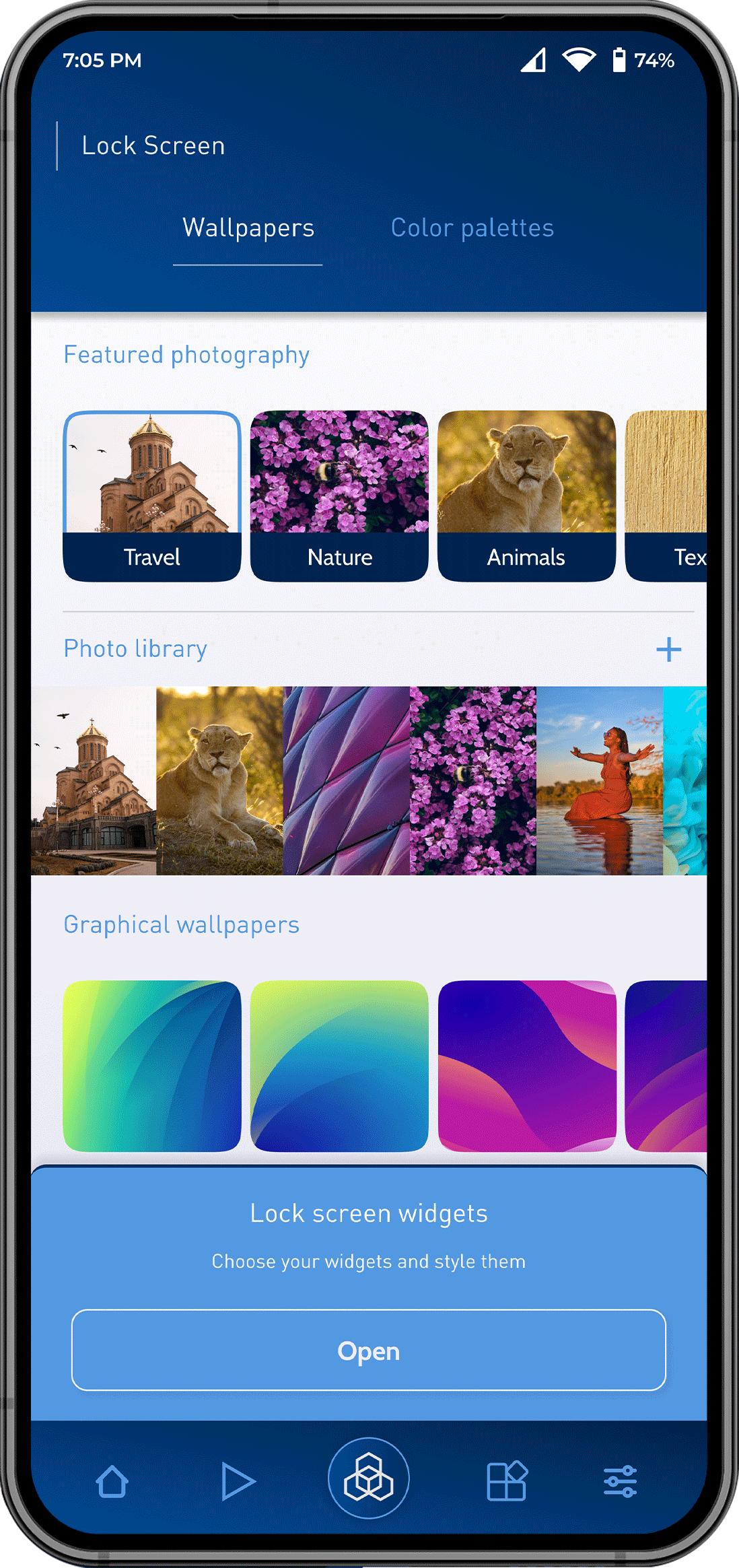Open the Travel photography category
Image resolution: width=739 pixels, height=1568 pixels.
click(152, 496)
